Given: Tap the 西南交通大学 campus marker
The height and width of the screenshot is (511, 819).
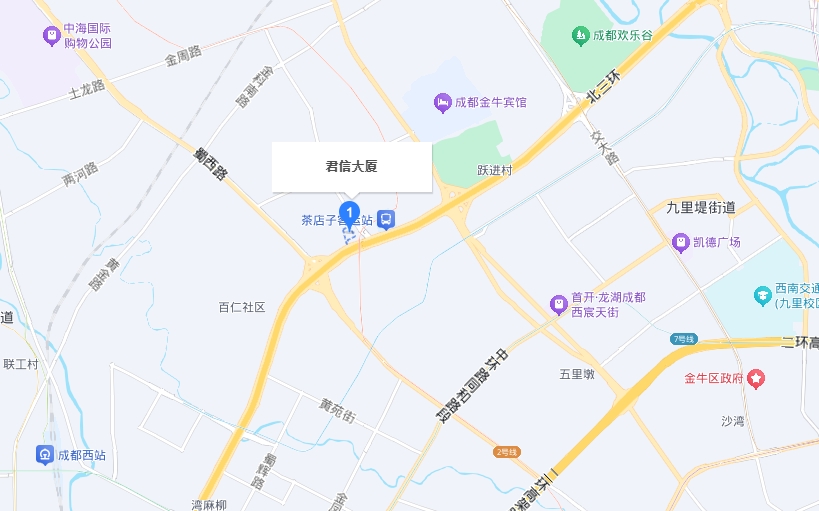Looking at the screenshot, I should click(762, 295).
